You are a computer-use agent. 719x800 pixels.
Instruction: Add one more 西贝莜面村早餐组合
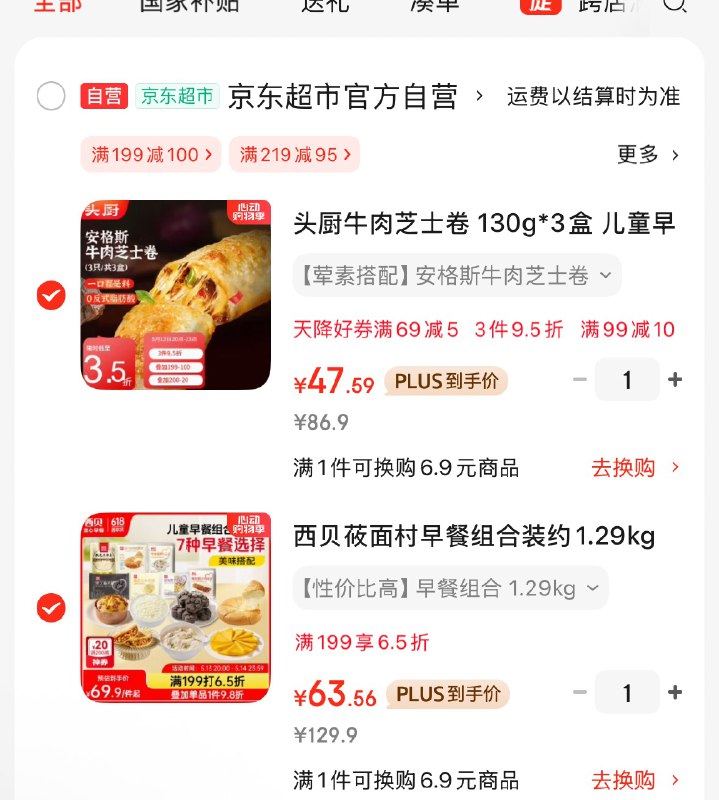[x=675, y=692]
